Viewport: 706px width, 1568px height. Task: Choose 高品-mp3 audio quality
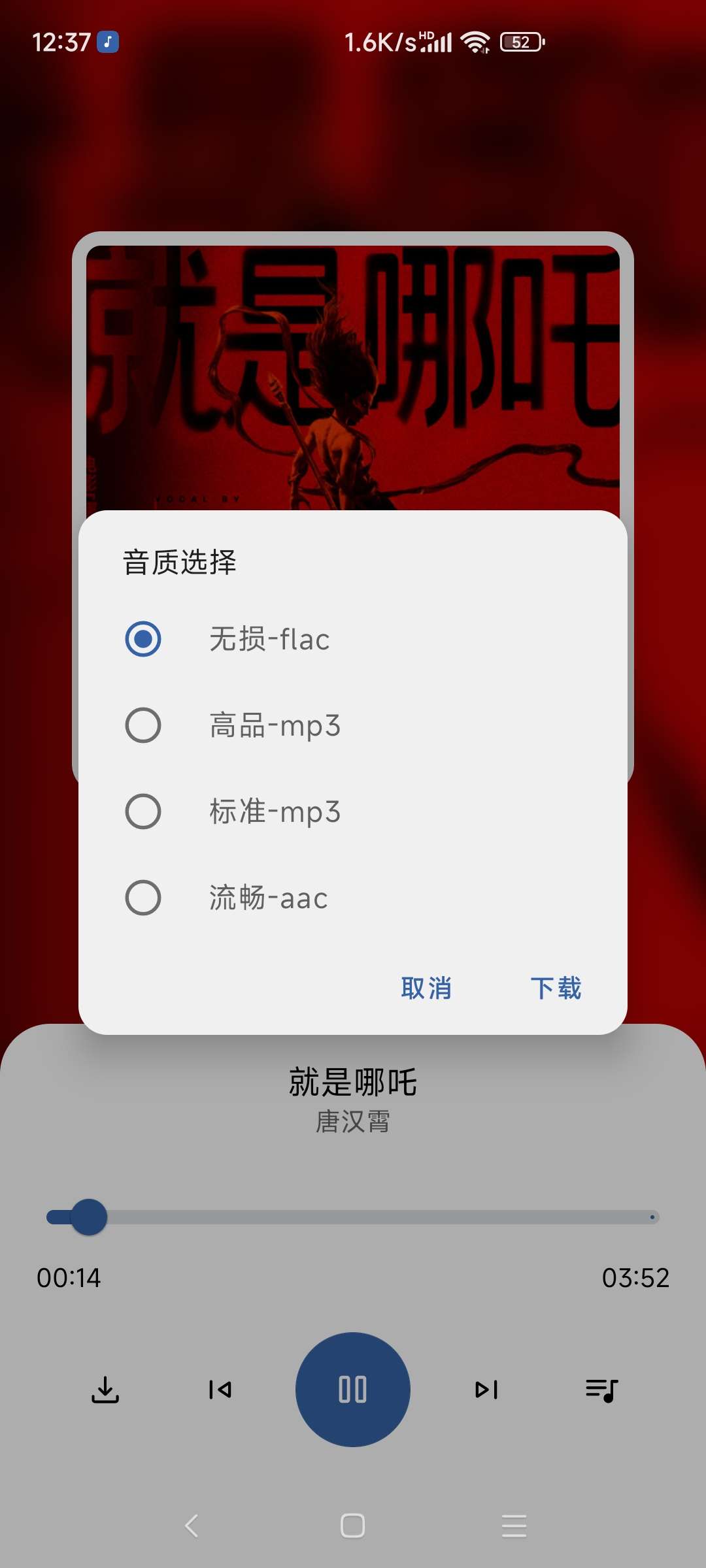pos(143,725)
